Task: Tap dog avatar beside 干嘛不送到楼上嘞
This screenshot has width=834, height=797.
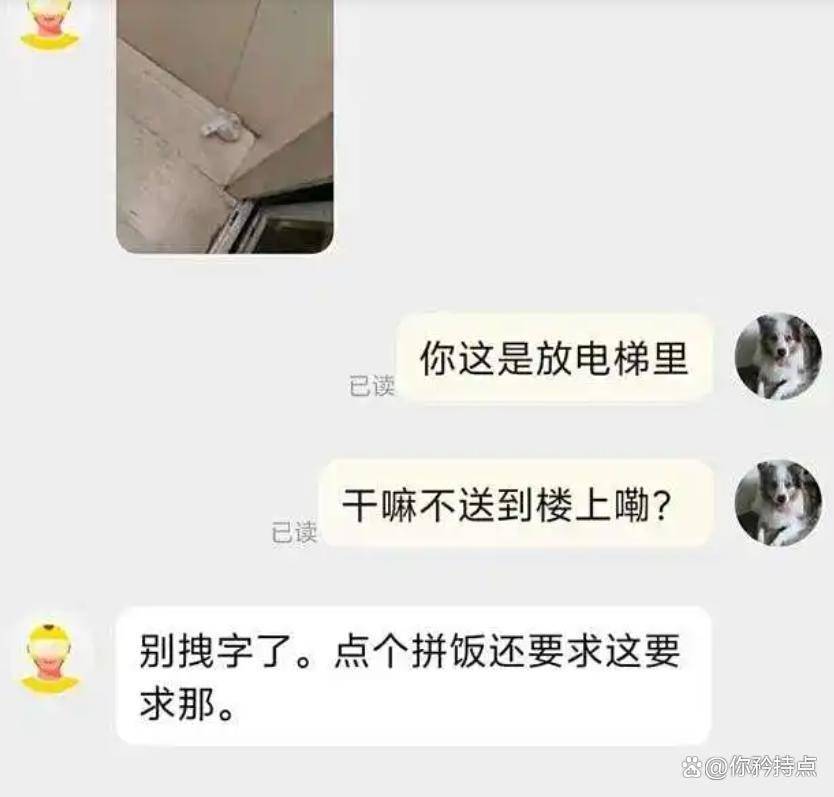Action: click(x=777, y=503)
